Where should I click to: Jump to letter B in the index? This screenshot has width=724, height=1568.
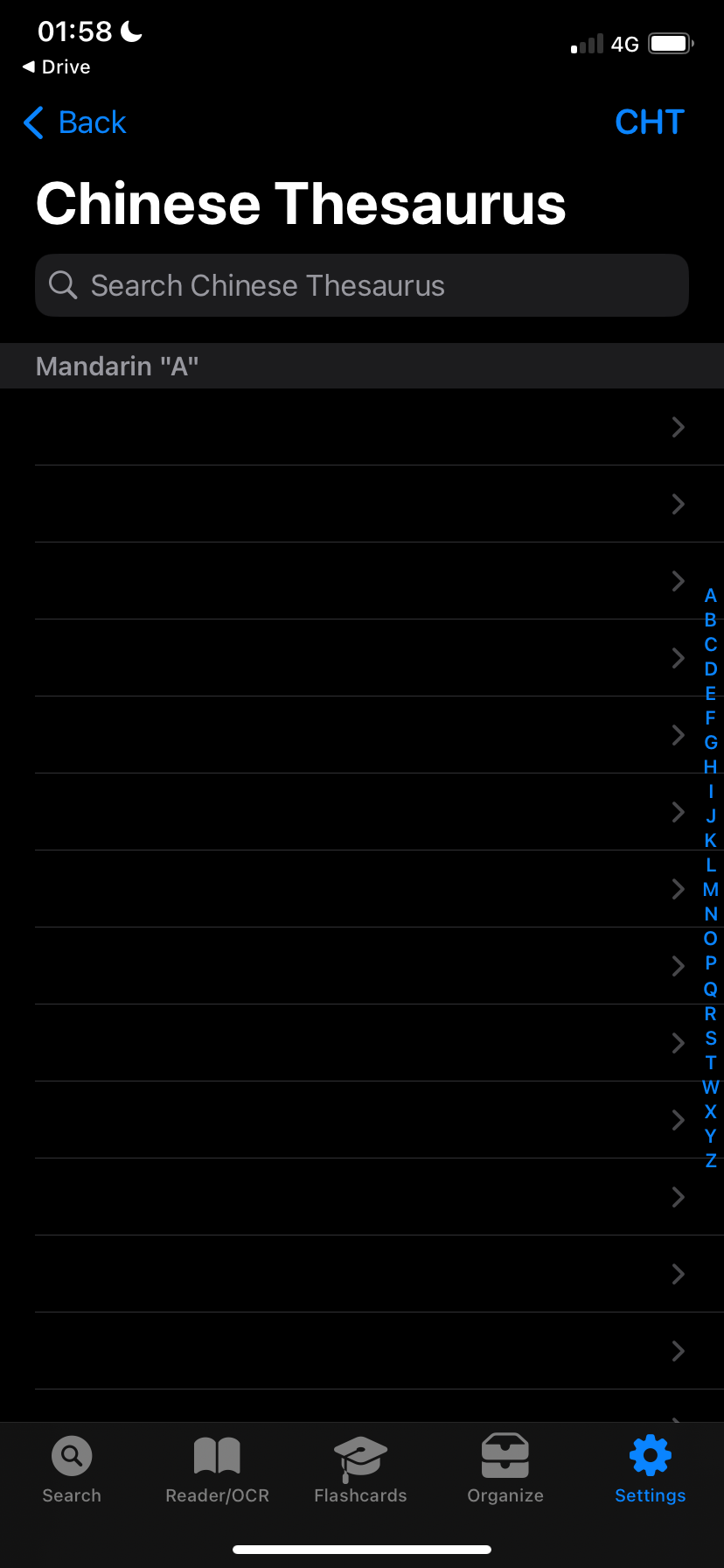coord(710,619)
